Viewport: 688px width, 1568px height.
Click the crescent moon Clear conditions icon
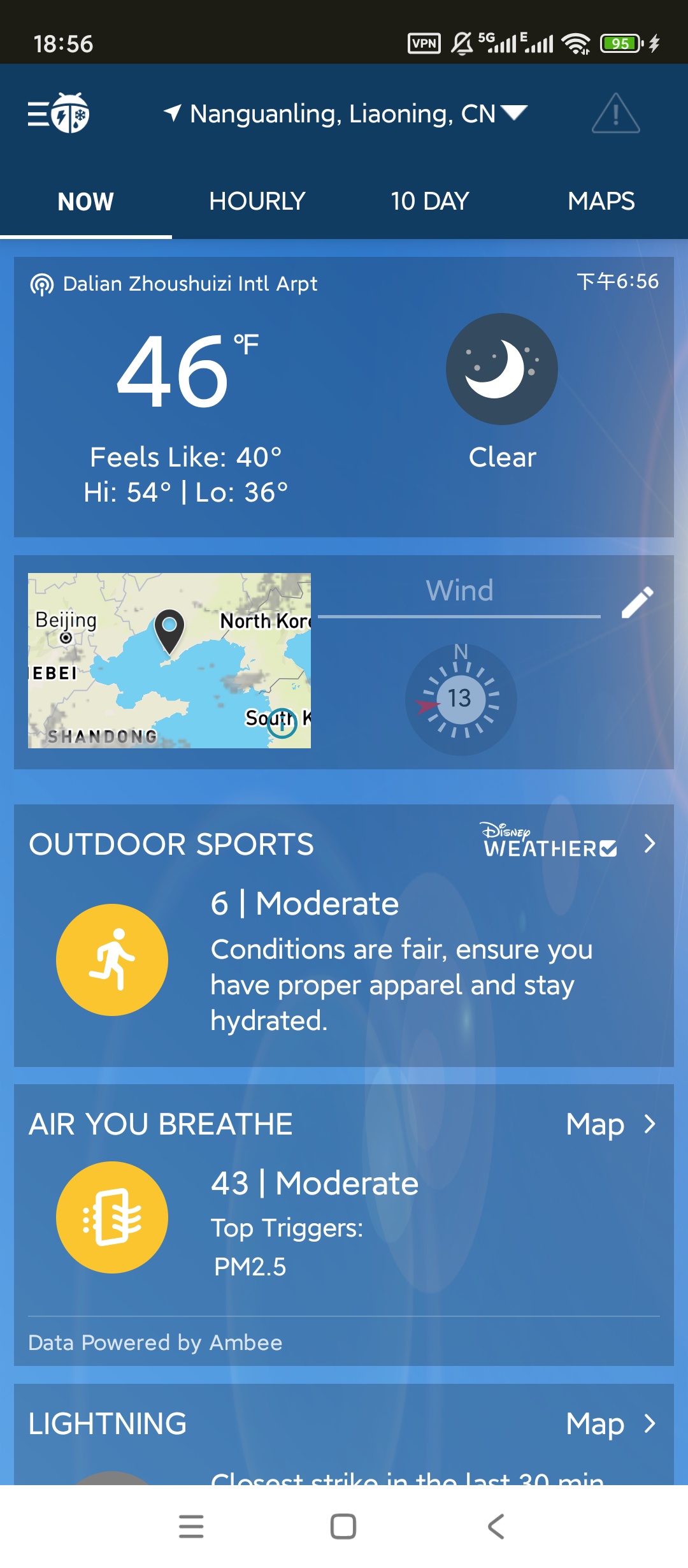(x=503, y=370)
